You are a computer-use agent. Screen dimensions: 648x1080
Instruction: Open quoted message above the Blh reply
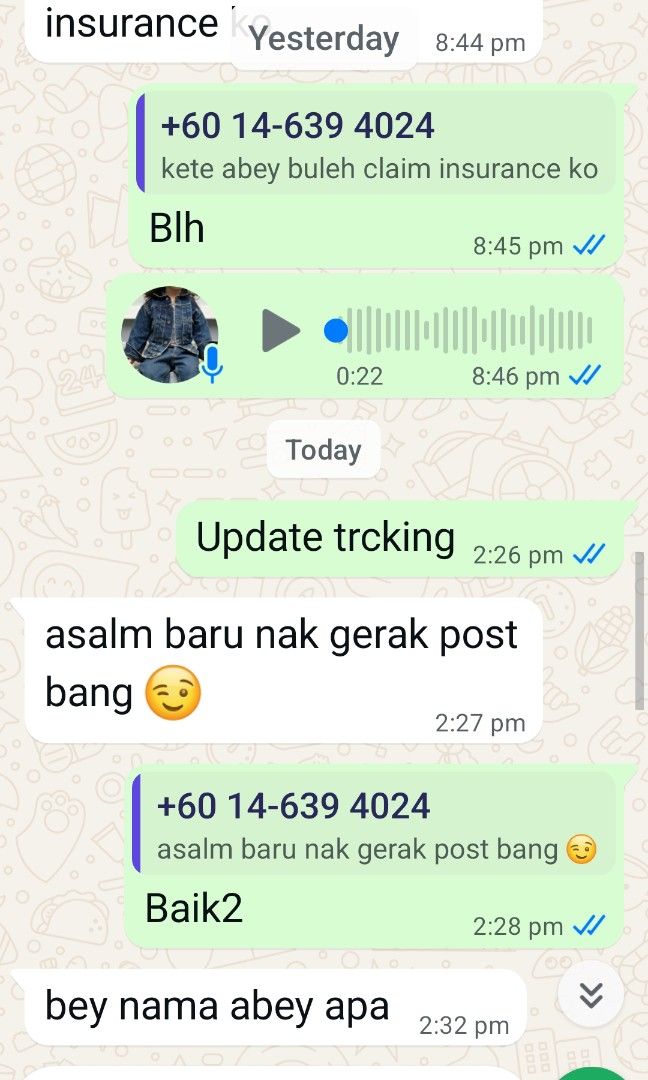[x=375, y=144]
